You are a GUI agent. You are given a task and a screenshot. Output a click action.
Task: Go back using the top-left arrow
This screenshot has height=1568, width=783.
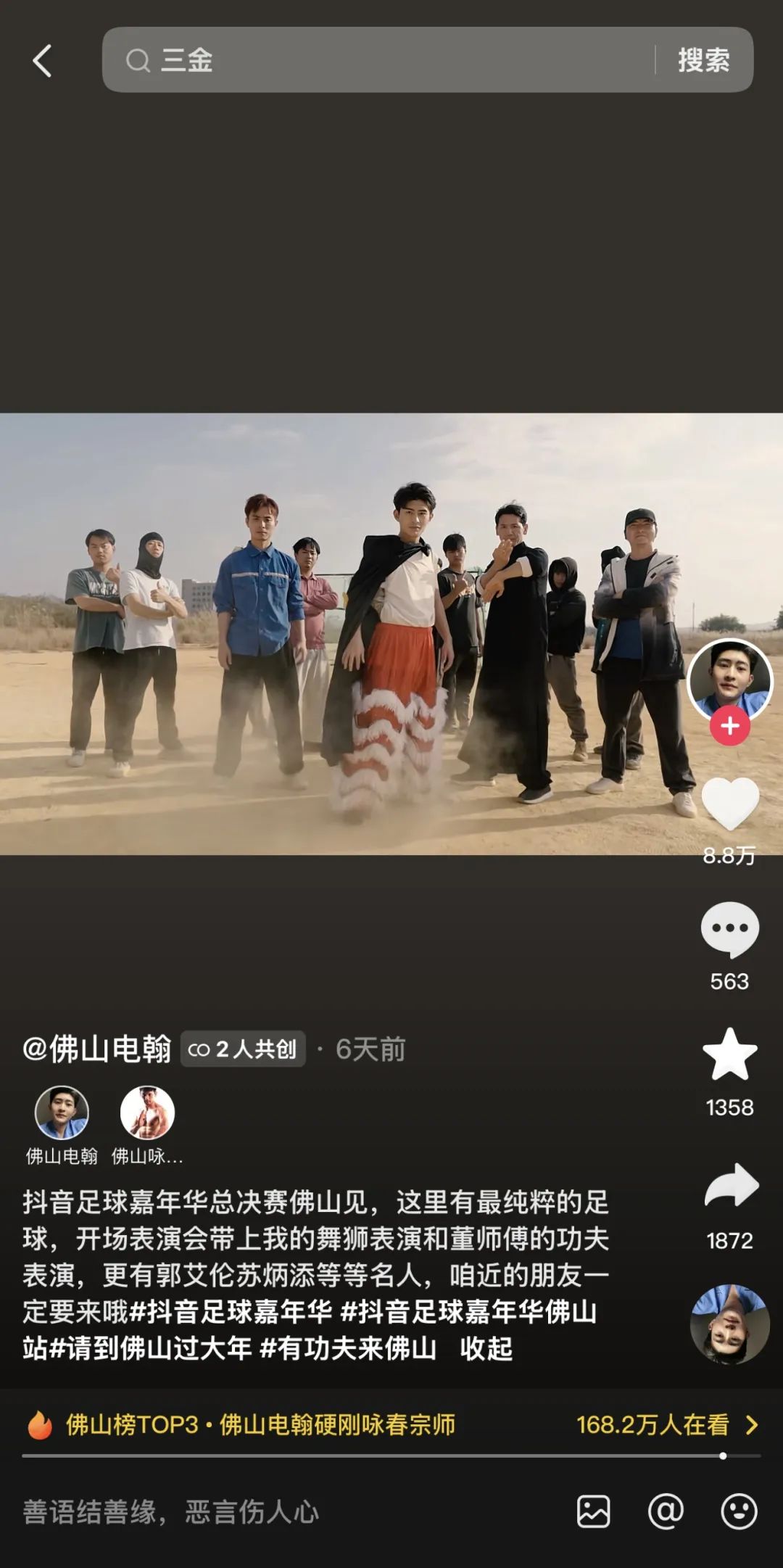(42, 61)
